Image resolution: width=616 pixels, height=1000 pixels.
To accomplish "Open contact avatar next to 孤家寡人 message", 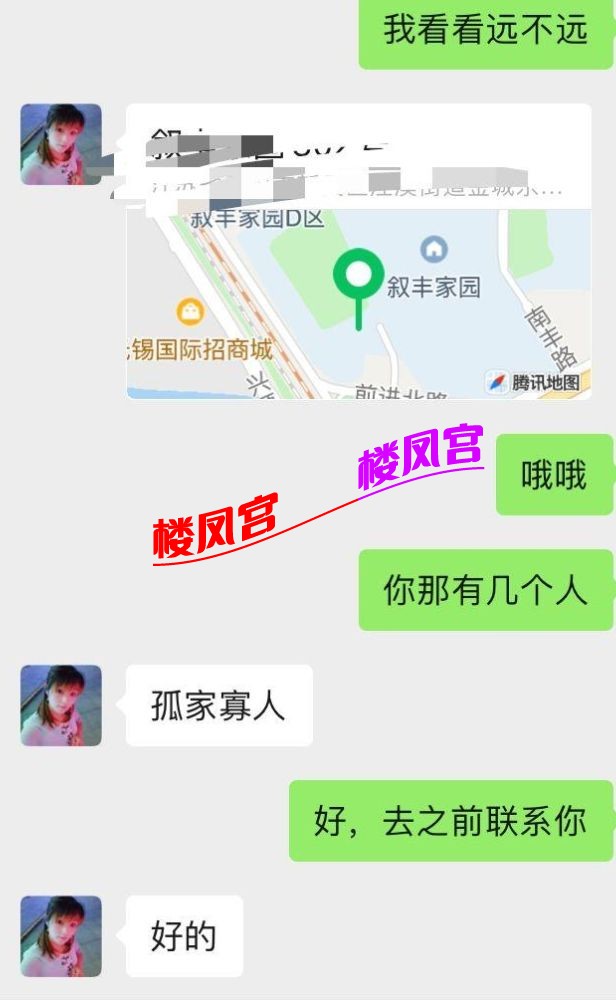I will click(x=61, y=705).
